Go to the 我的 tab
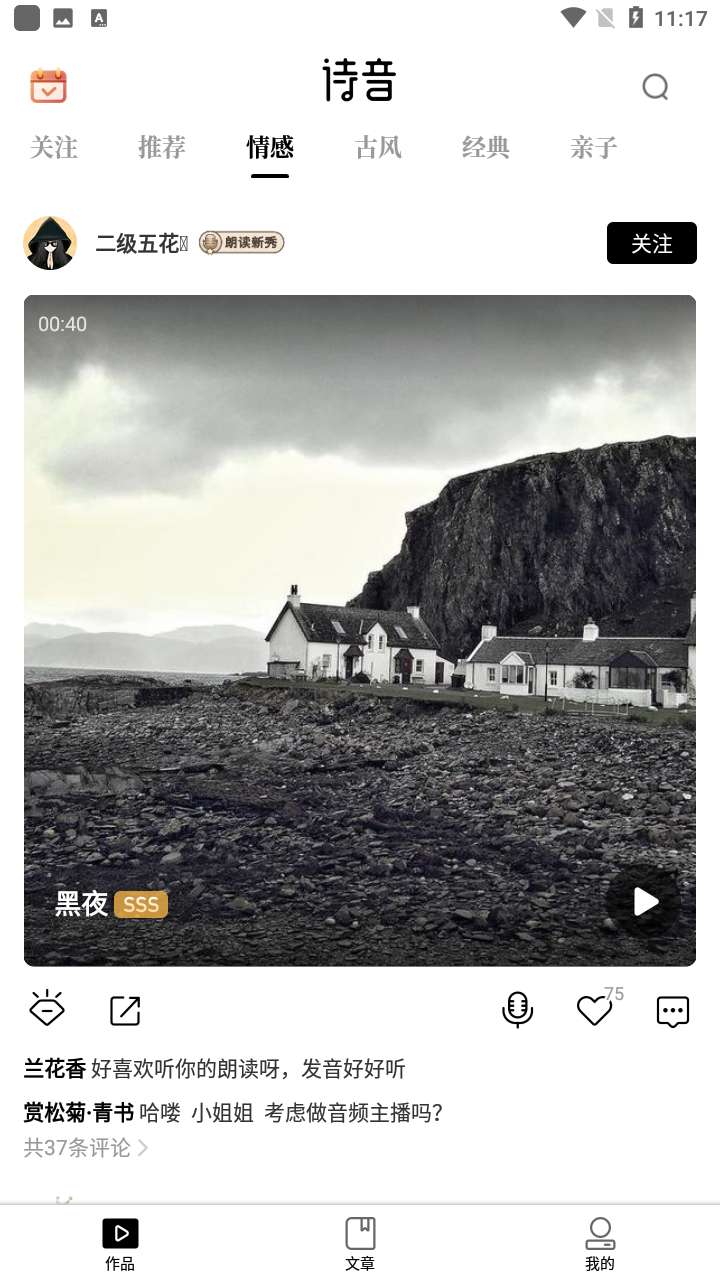The image size is (720, 1280). click(600, 1243)
